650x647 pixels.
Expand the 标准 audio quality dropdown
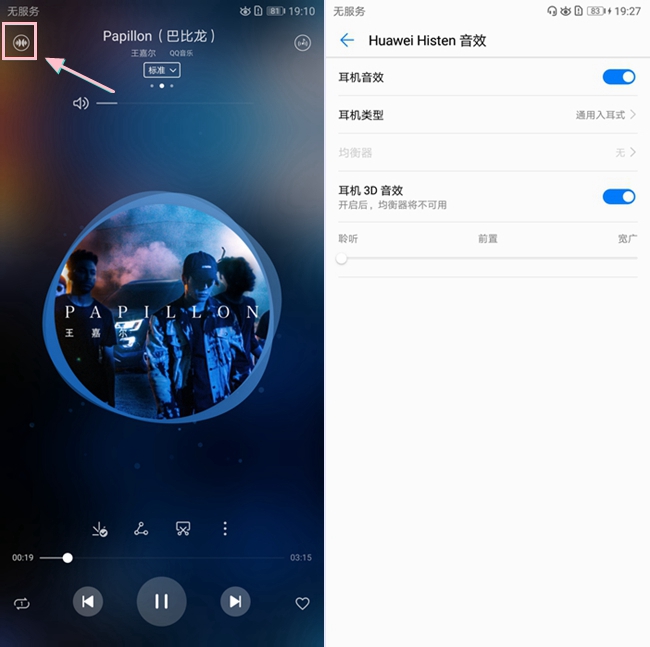point(162,70)
